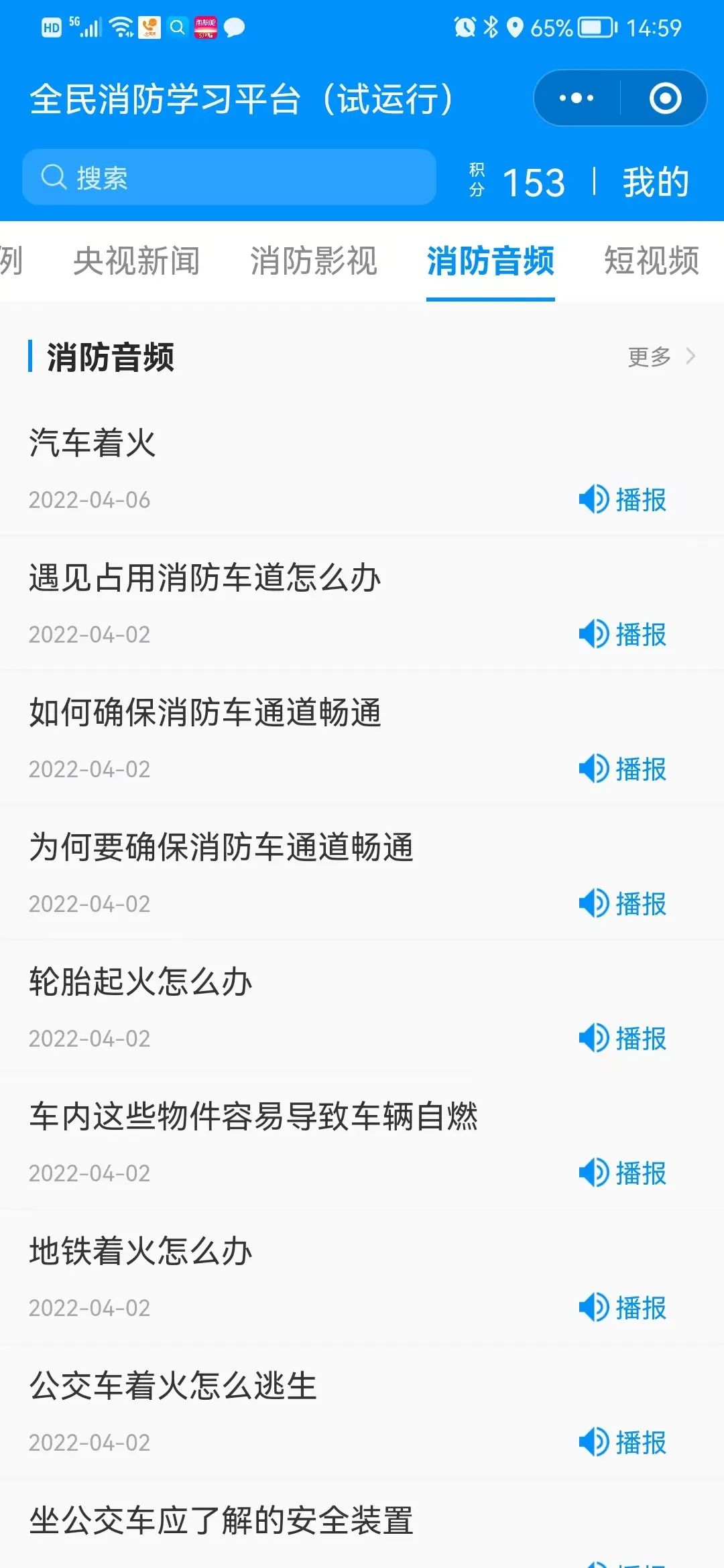Open 我的 profile page
The height and width of the screenshot is (1568, 724).
(x=656, y=182)
